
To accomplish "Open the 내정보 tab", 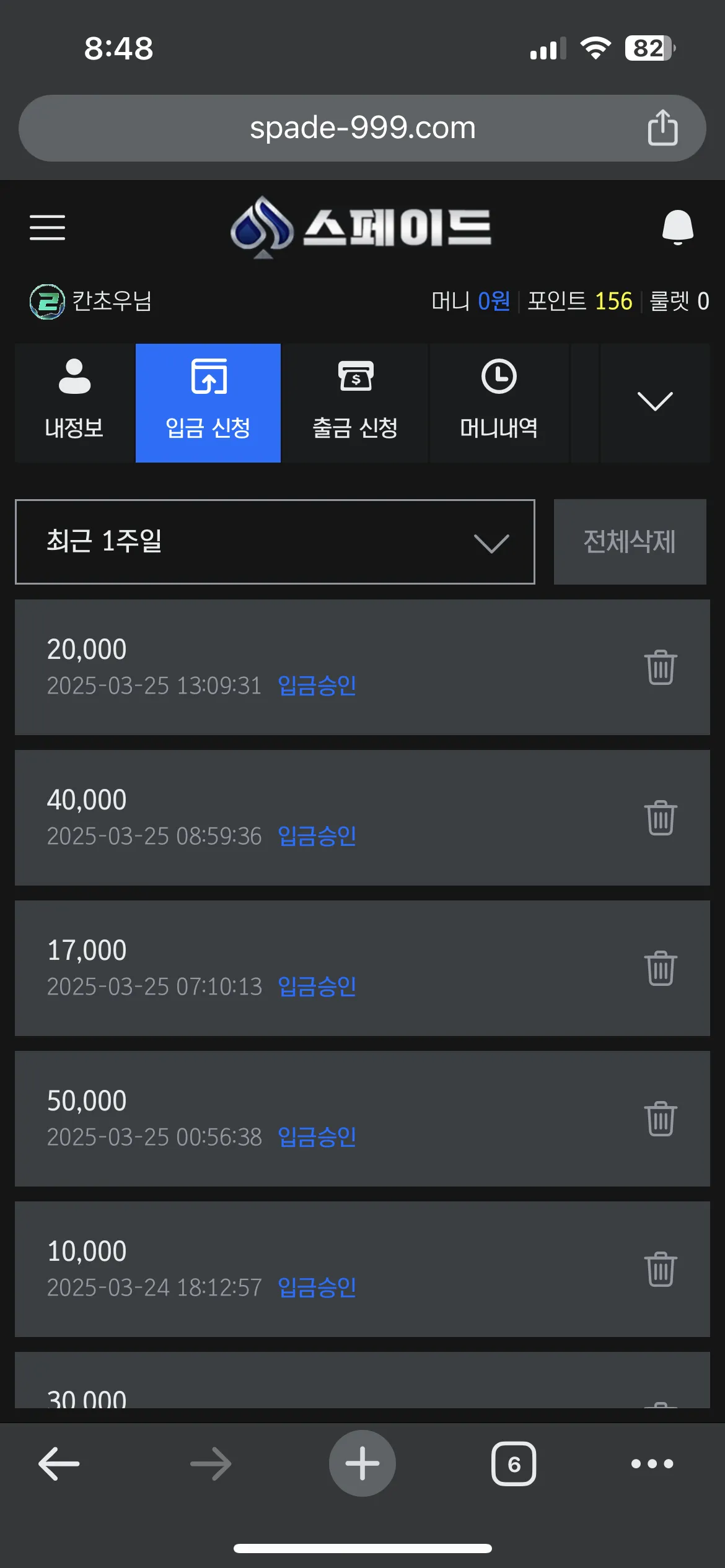I will point(74,403).
